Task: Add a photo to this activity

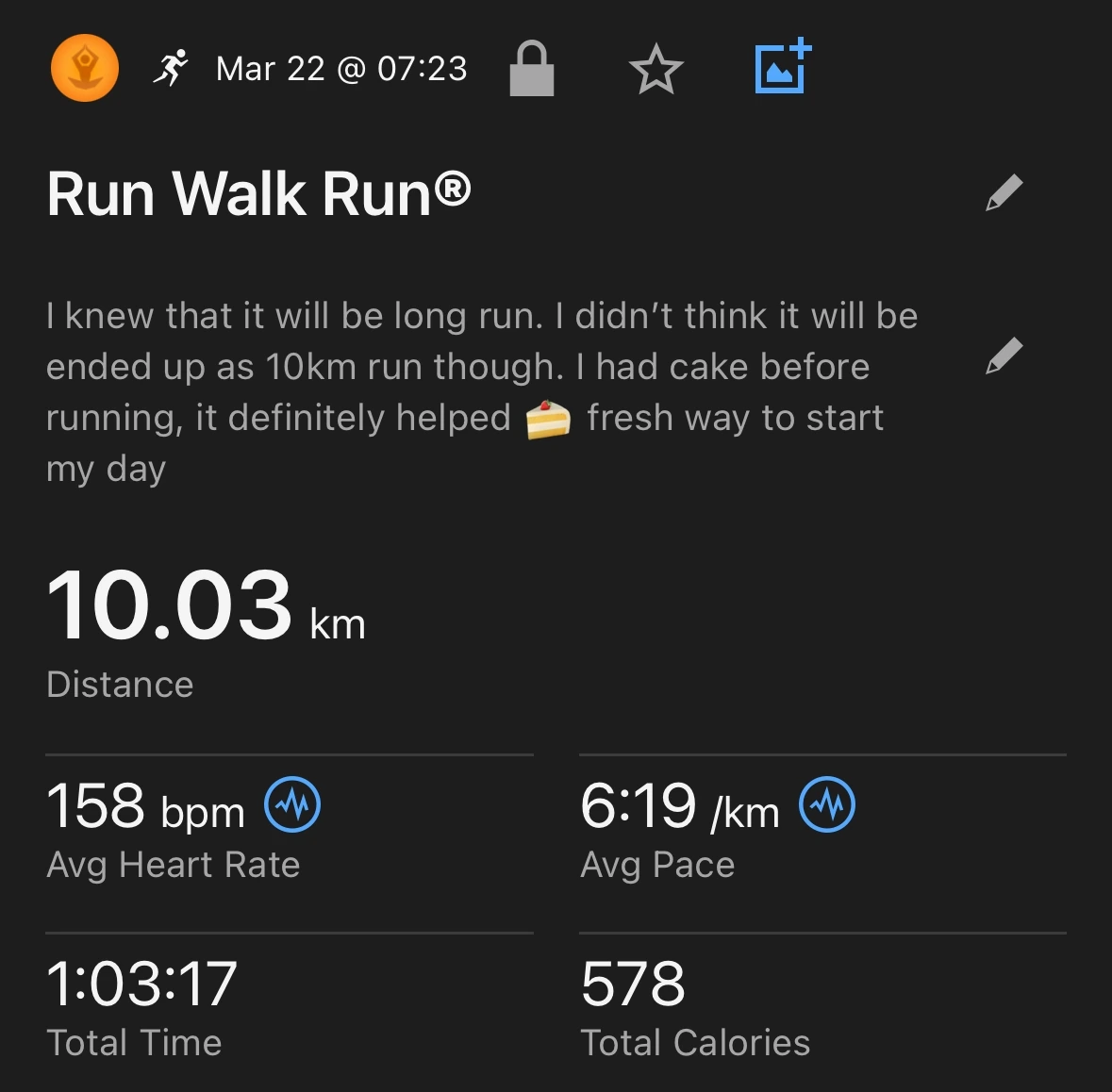Action: coord(783,66)
